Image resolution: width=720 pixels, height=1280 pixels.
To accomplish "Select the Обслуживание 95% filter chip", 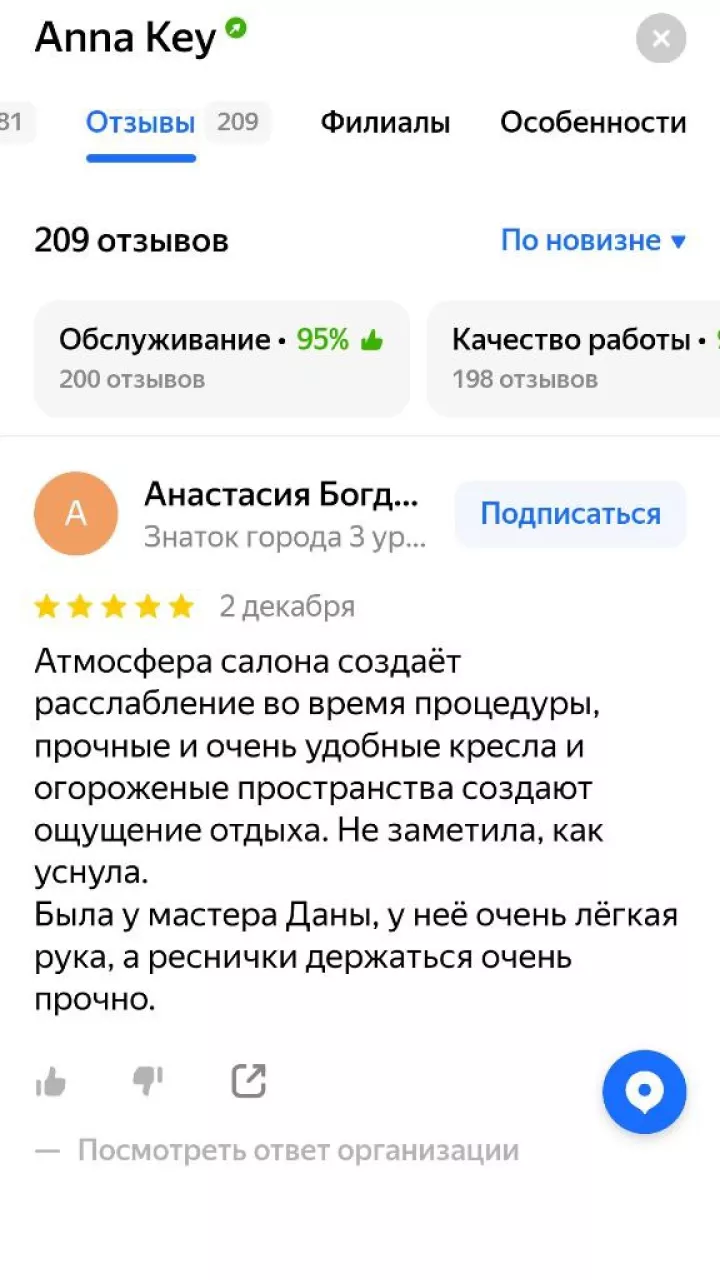I will 222,358.
